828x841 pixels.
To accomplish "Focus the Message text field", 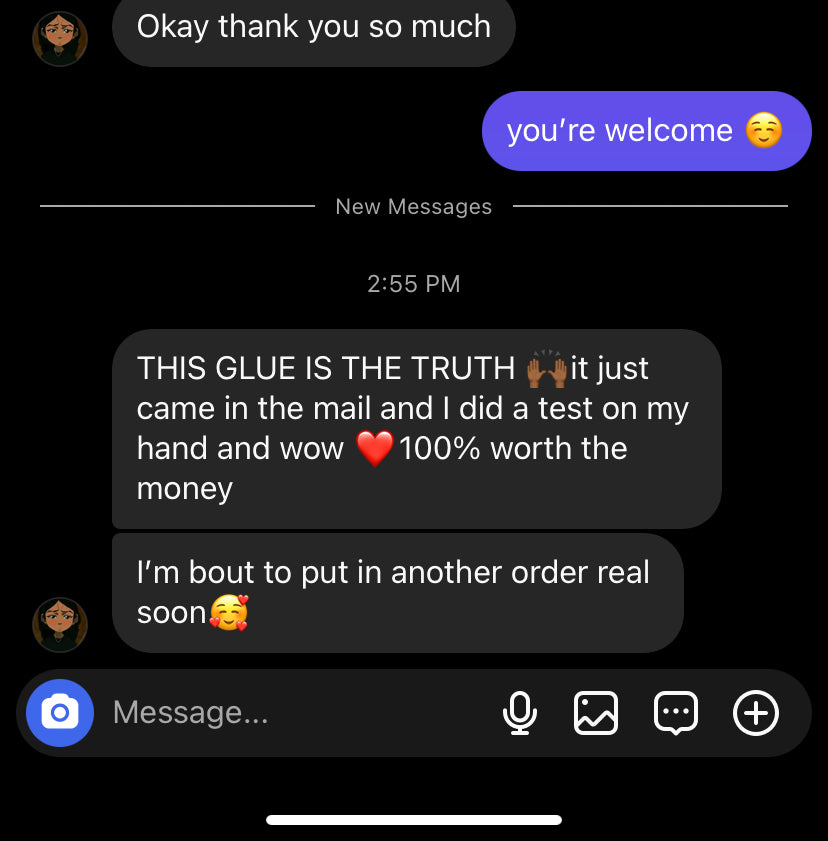I will (x=290, y=713).
